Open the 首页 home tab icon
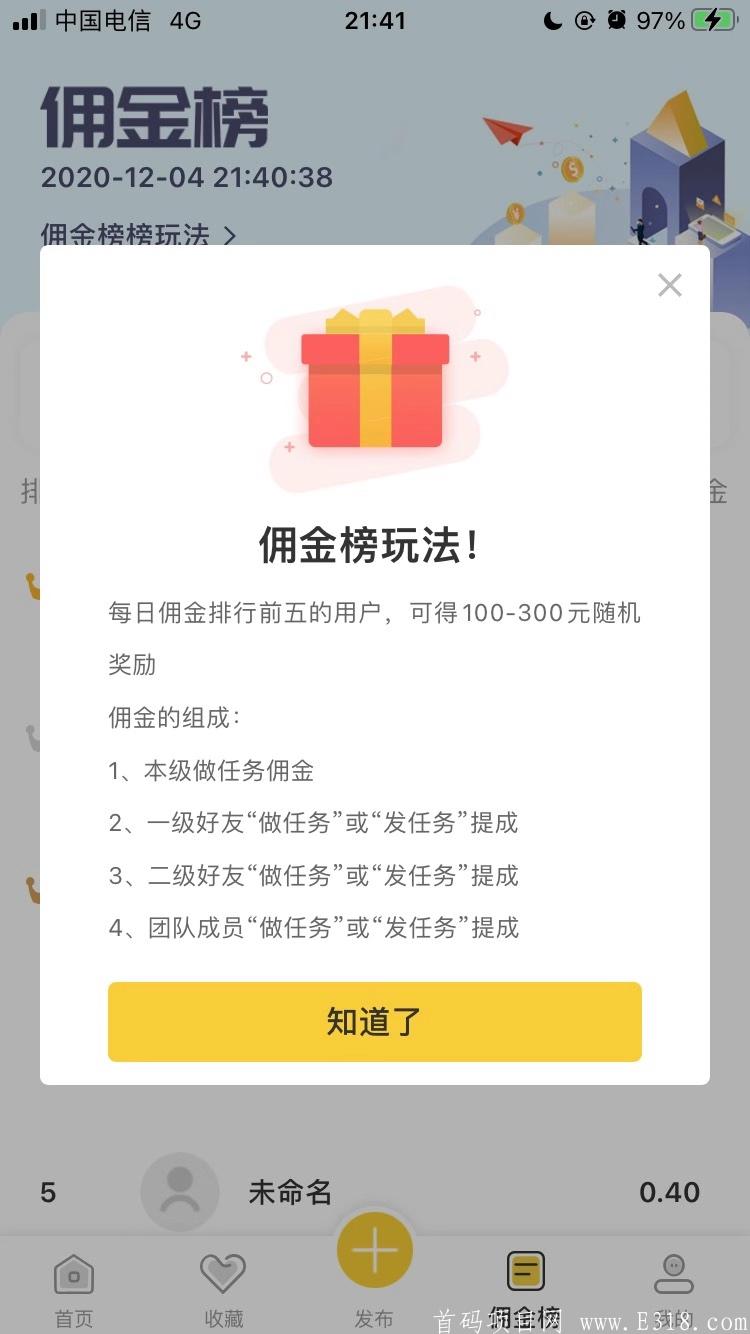Screen dimensions: 750x1334 tap(73, 1272)
